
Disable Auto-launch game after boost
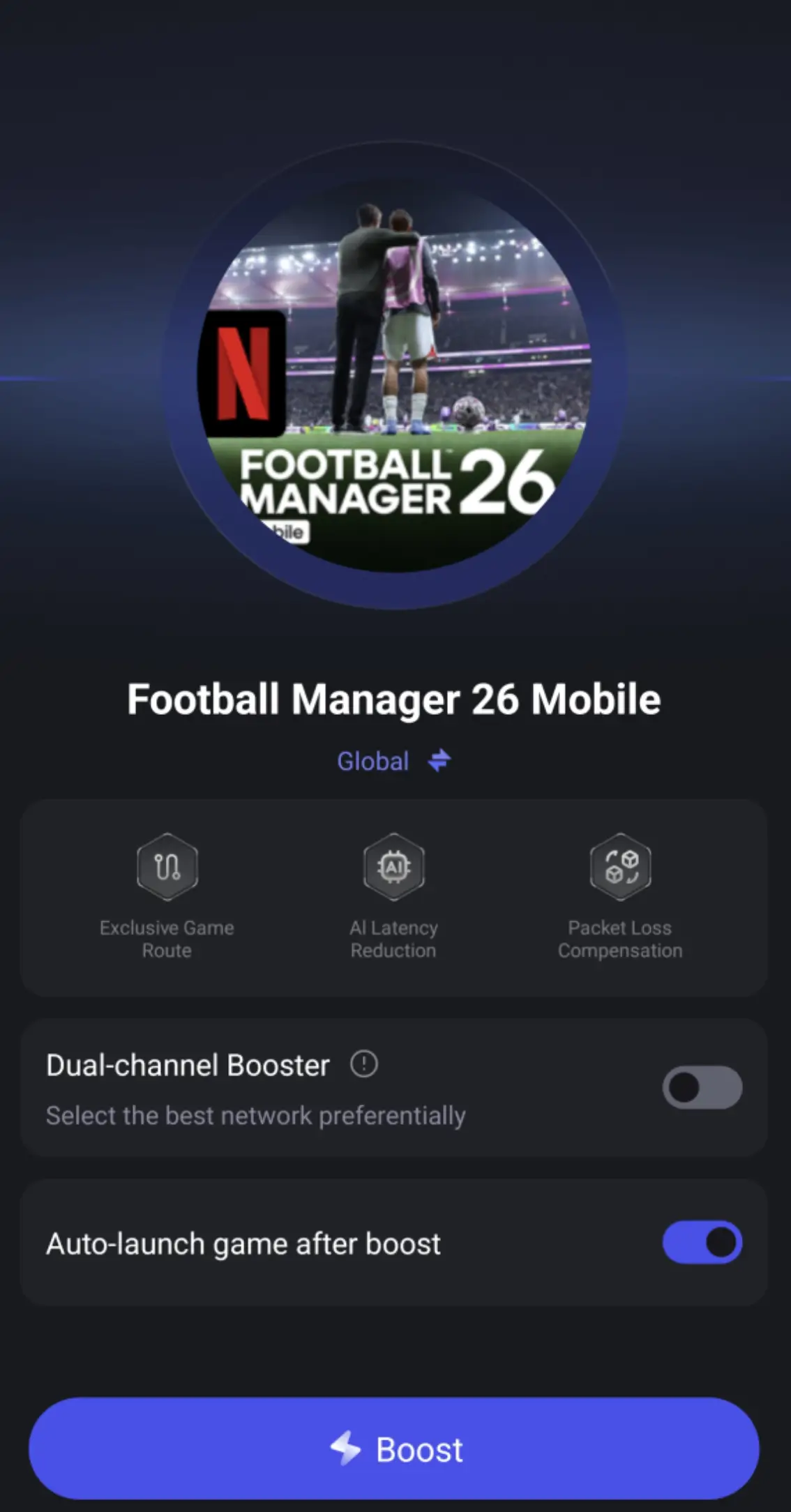702,1242
